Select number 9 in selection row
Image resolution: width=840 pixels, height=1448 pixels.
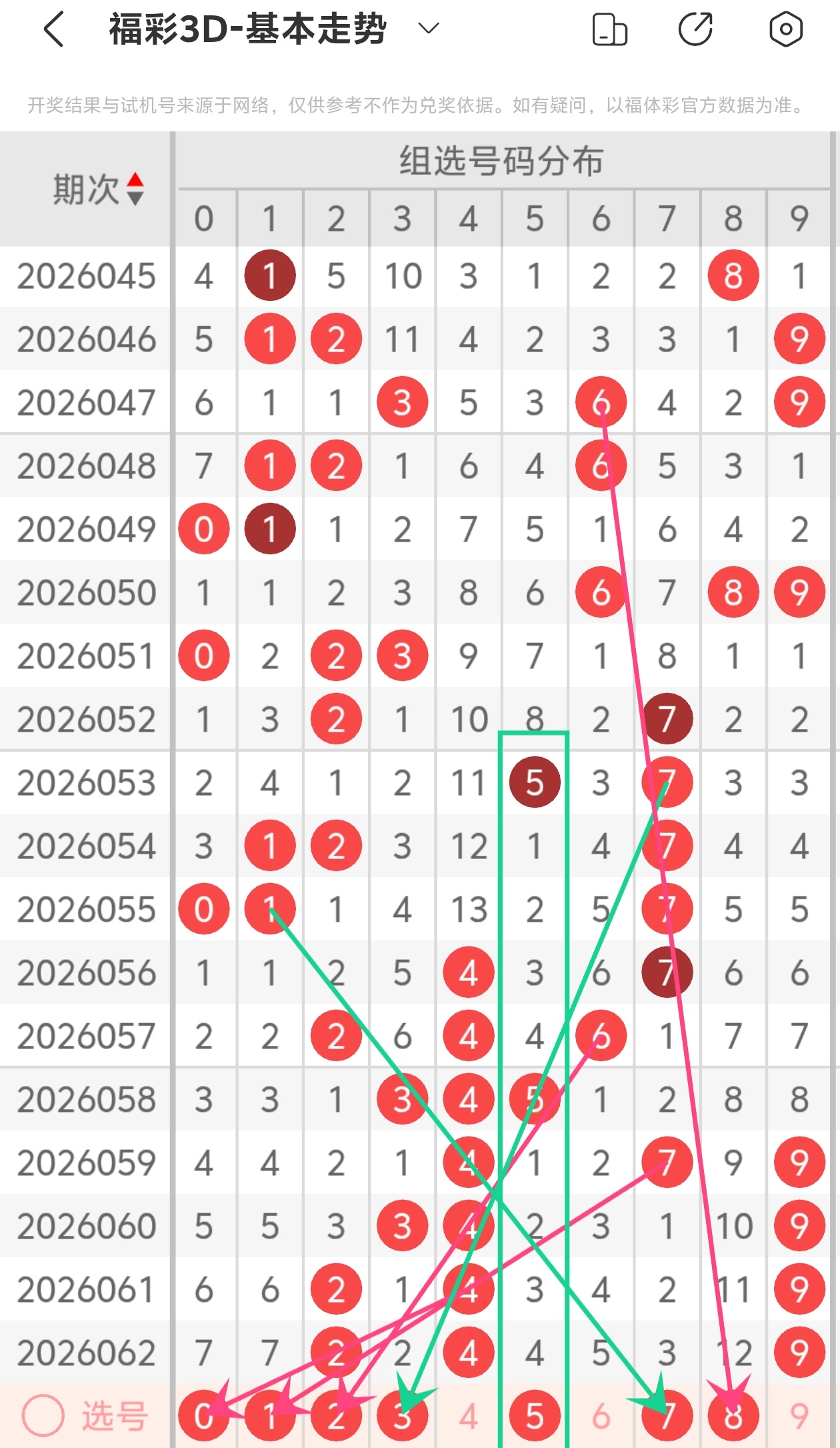(x=799, y=1415)
